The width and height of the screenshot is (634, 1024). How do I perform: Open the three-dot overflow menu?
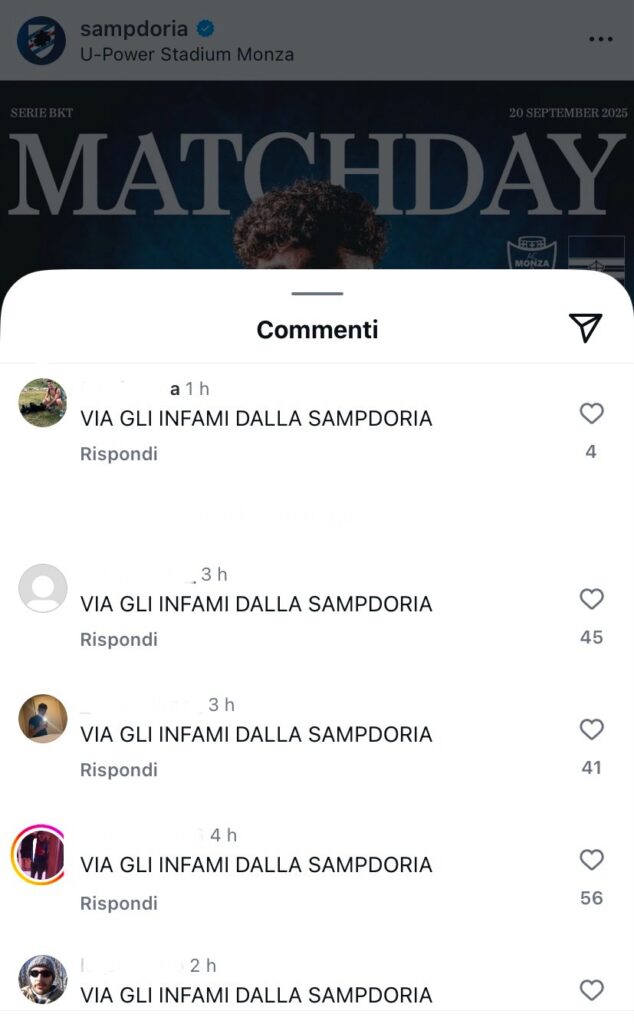600,40
